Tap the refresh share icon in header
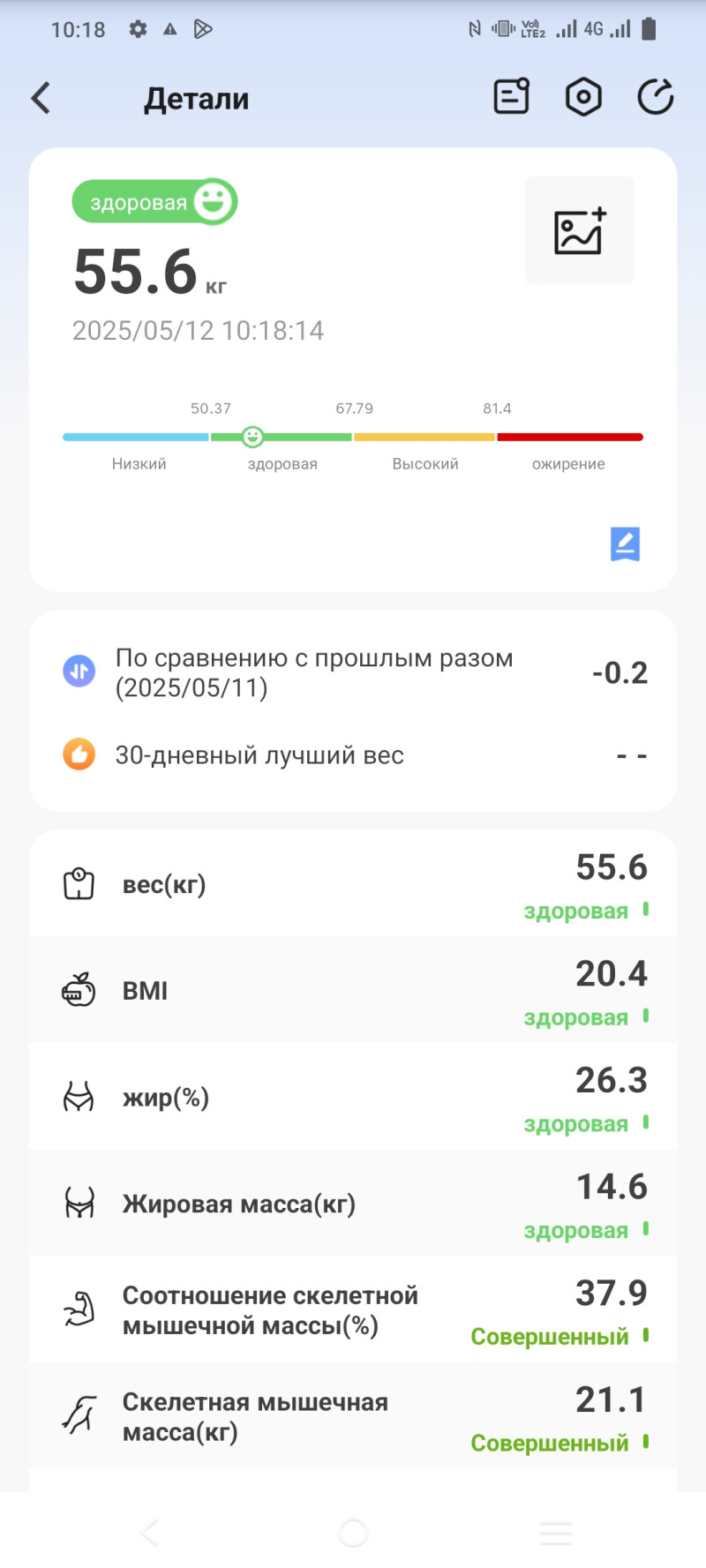706x1568 pixels. coord(655,97)
